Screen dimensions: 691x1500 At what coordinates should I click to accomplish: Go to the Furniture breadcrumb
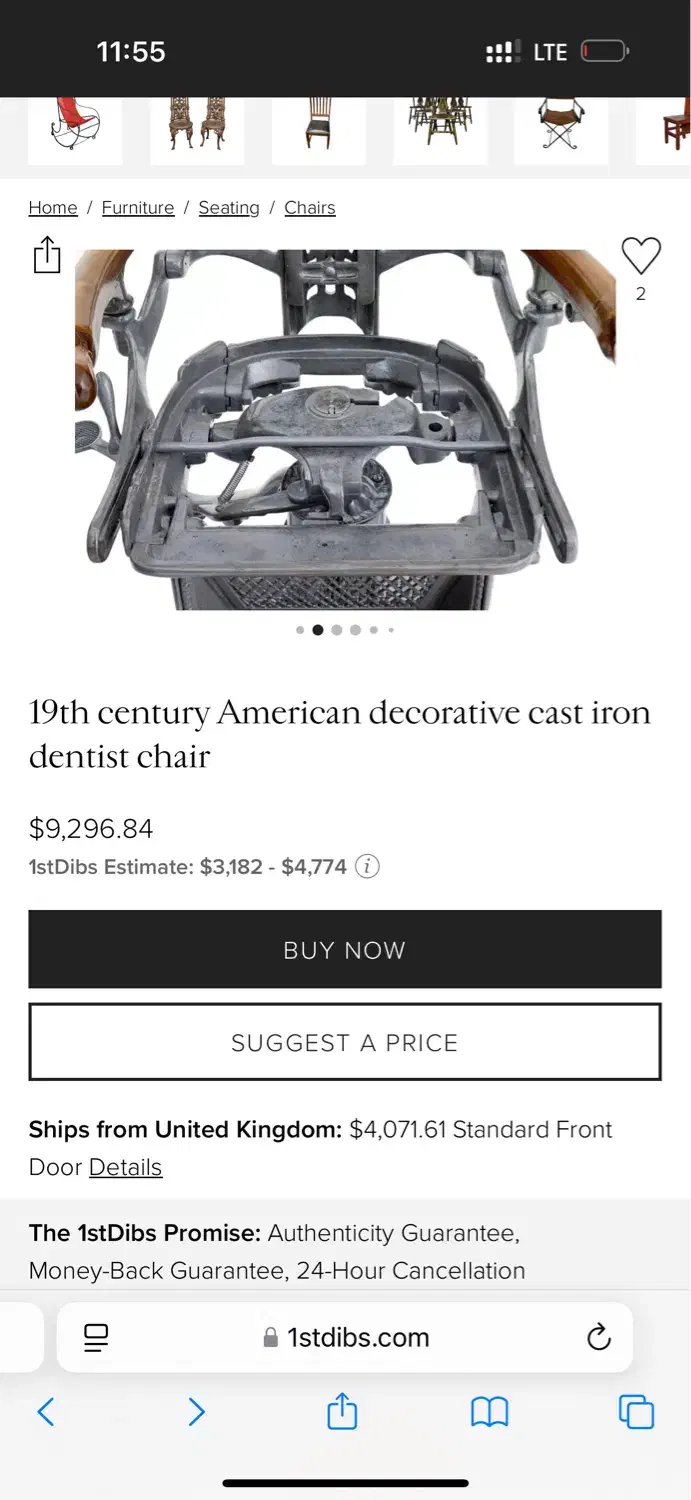(138, 208)
